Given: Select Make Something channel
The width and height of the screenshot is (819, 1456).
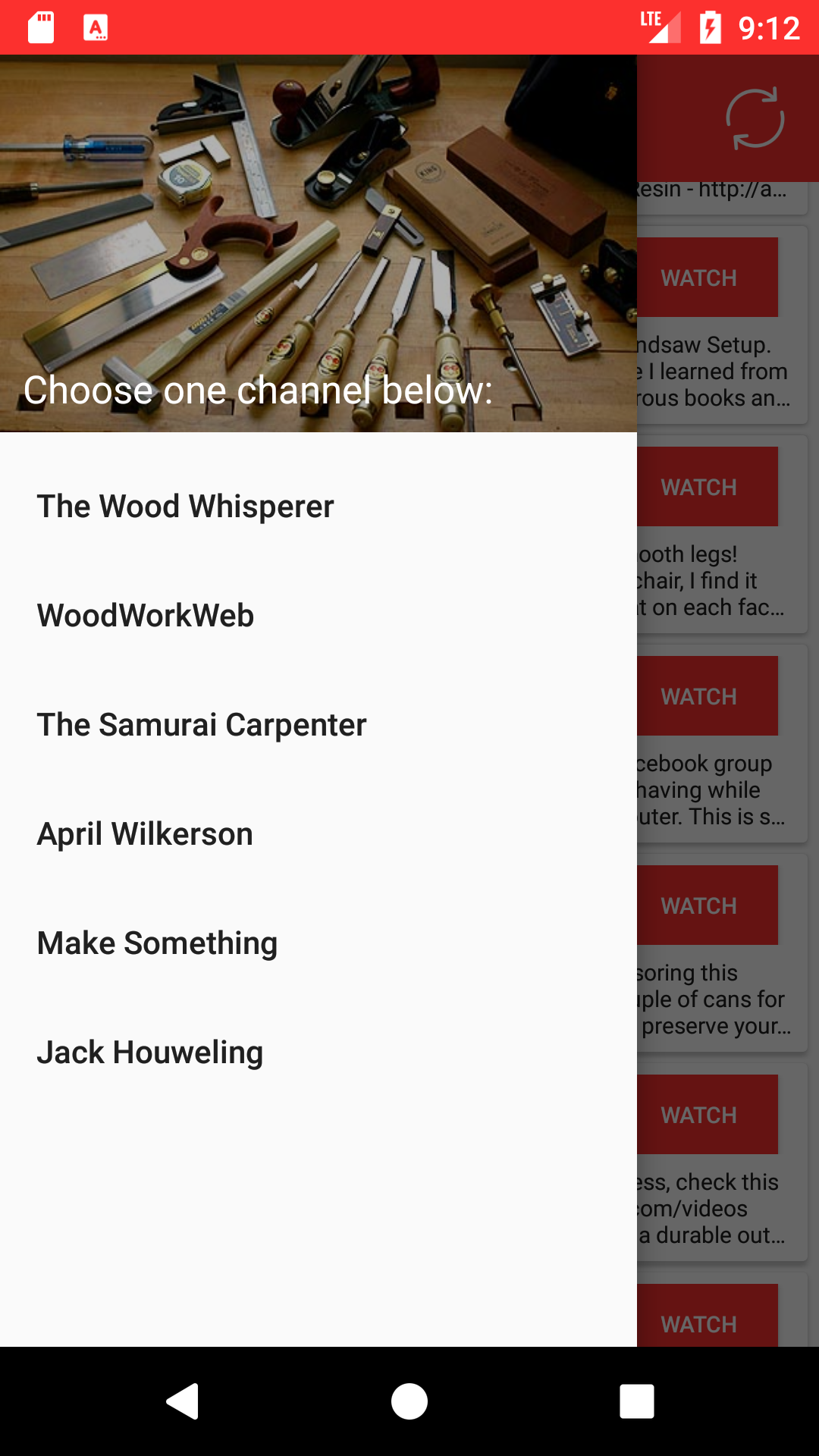Looking at the screenshot, I should click(157, 943).
